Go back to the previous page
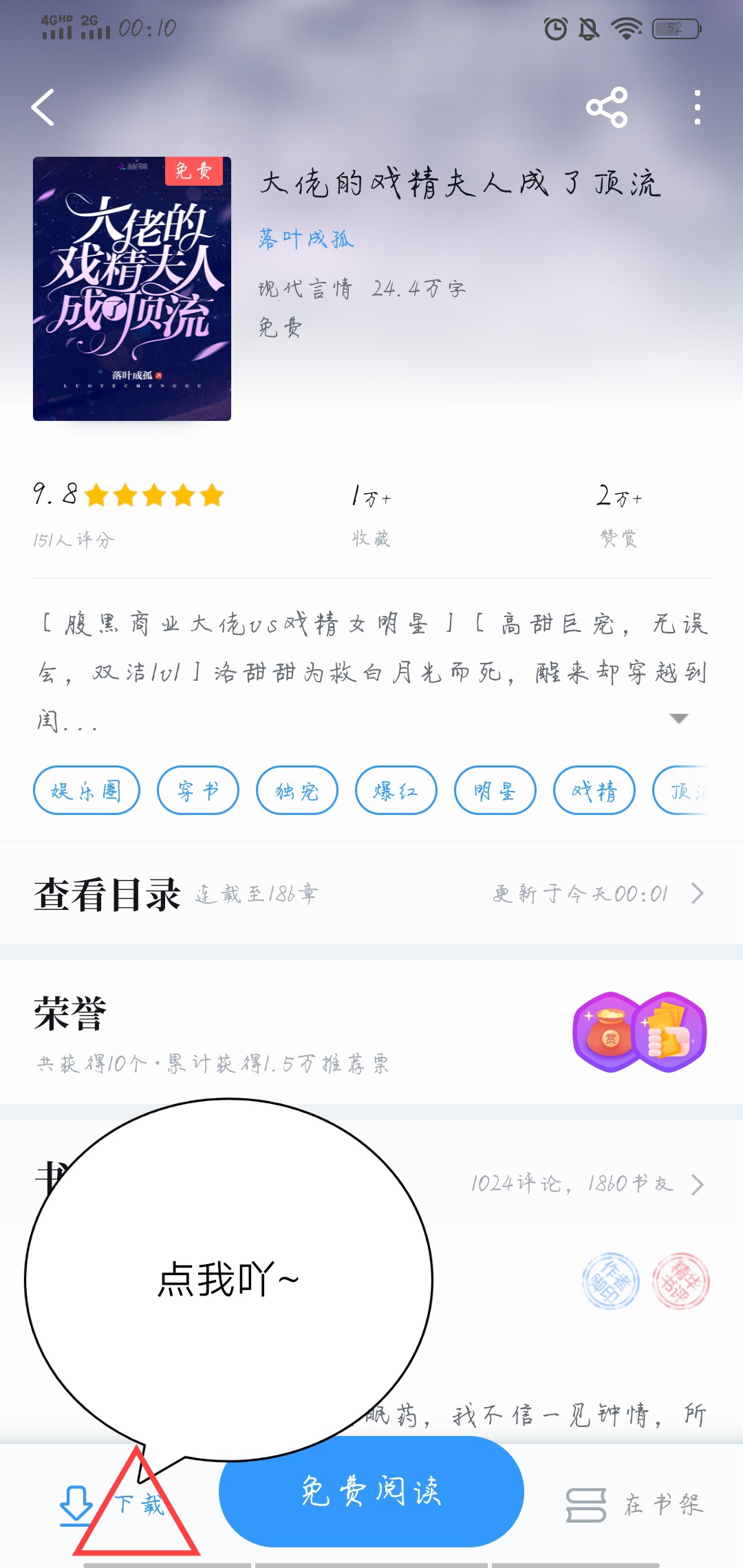Viewport: 743px width, 1568px height. (x=43, y=108)
